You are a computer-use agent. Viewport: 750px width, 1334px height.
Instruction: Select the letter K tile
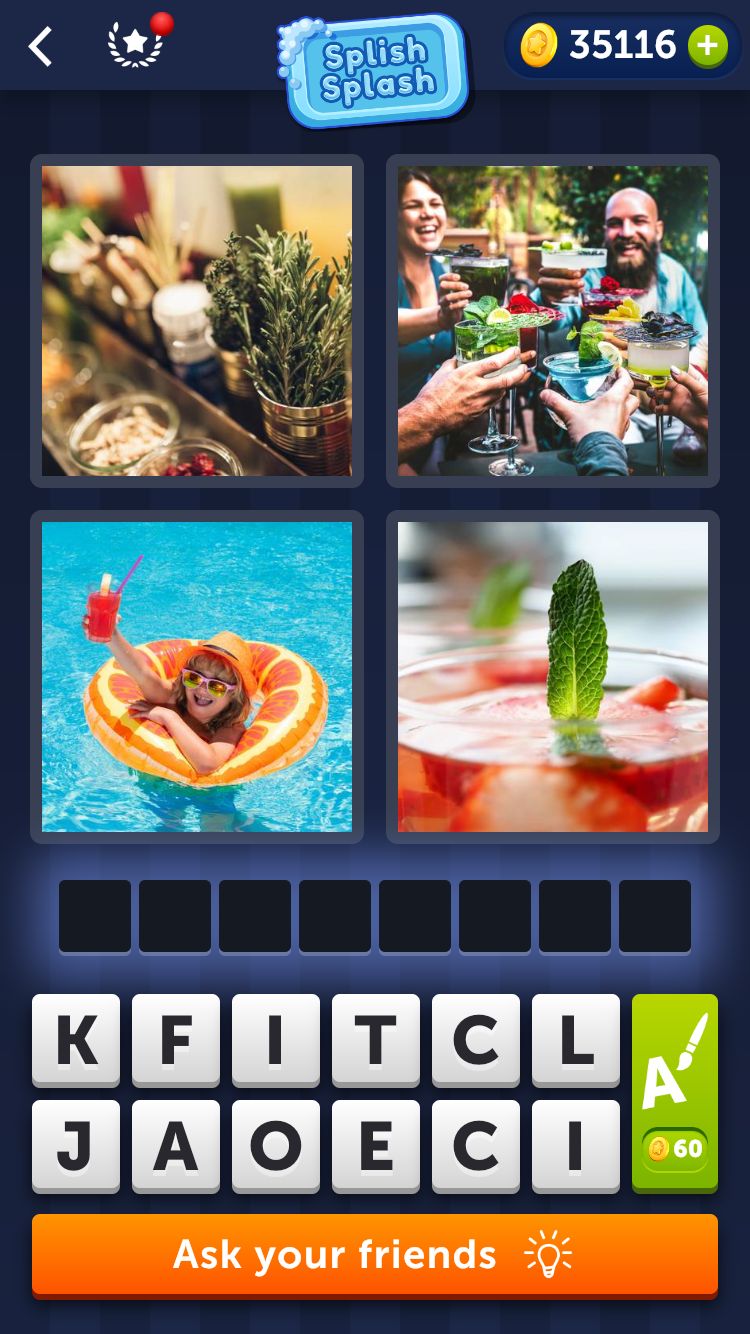coord(76,1040)
